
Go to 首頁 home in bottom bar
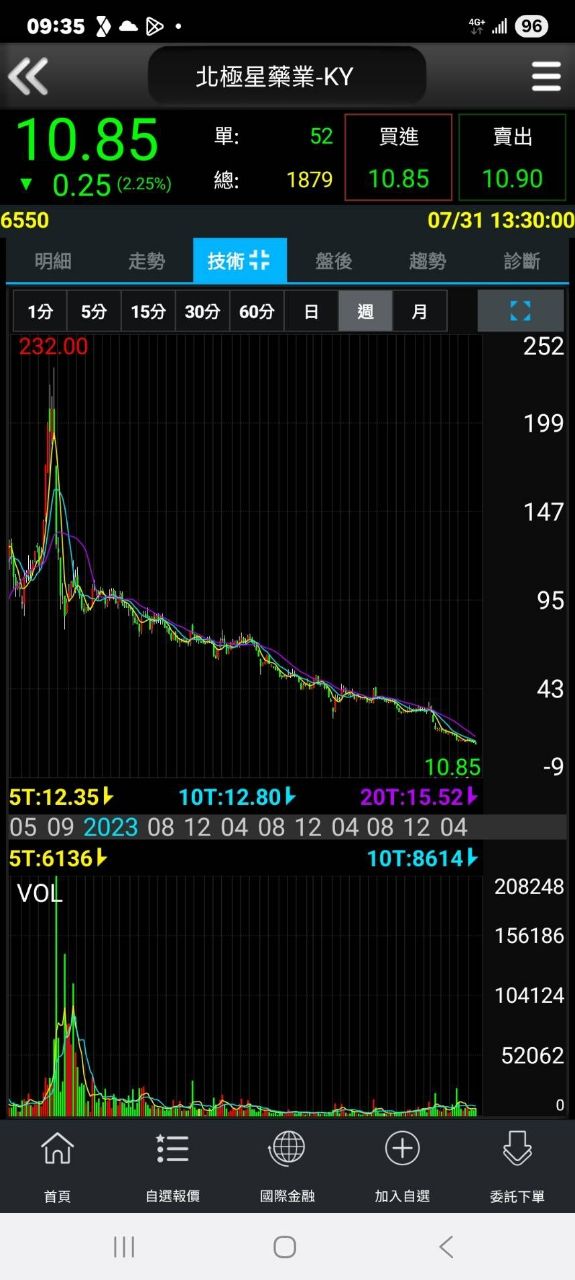pos(57,1166)
